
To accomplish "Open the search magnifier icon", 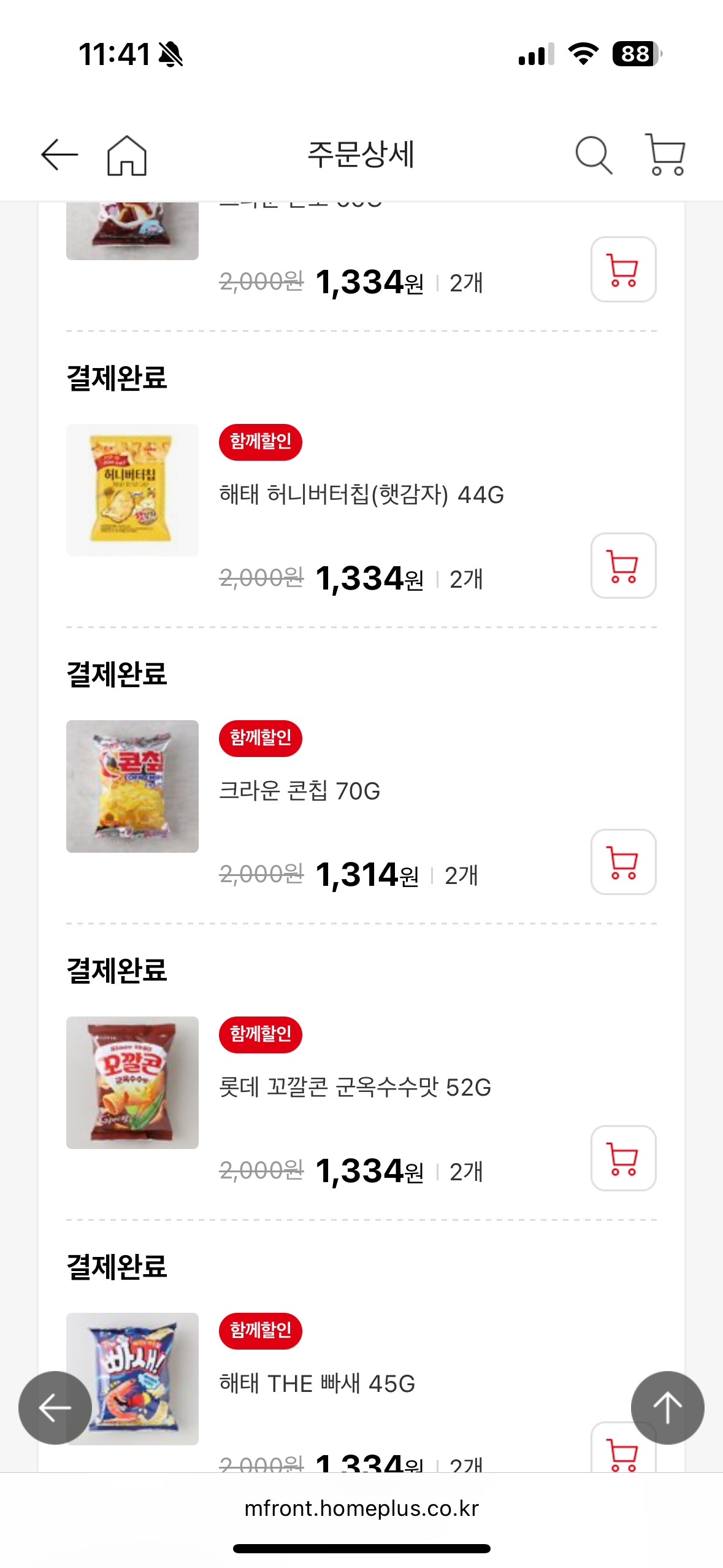I will pos(594,155).
